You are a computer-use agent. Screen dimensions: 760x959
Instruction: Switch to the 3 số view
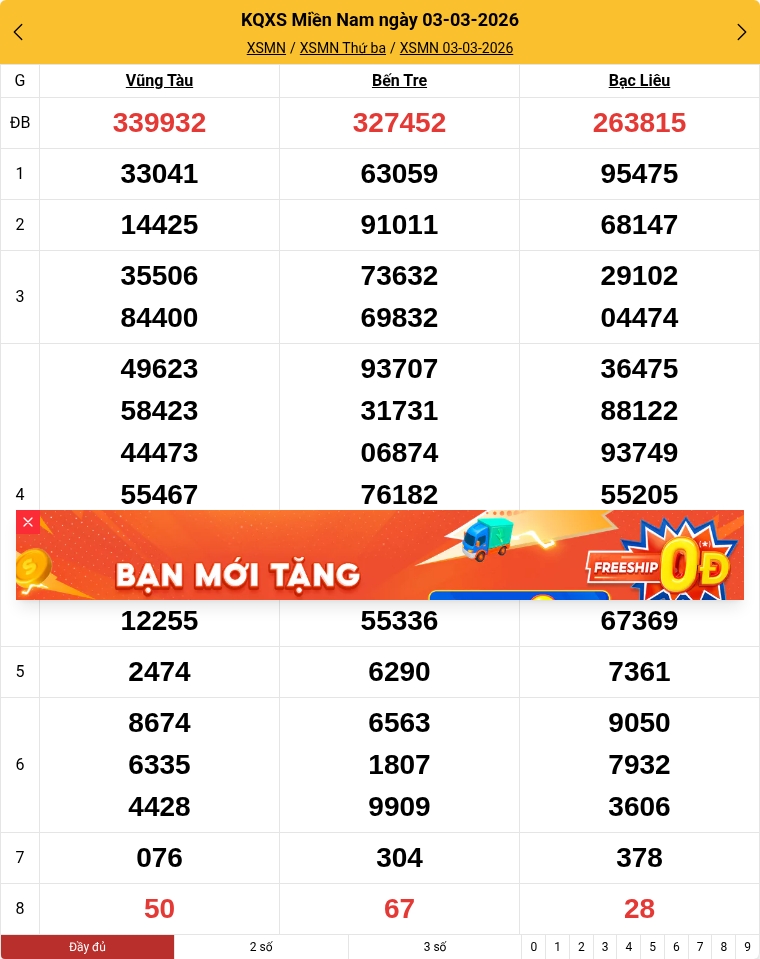436,947
